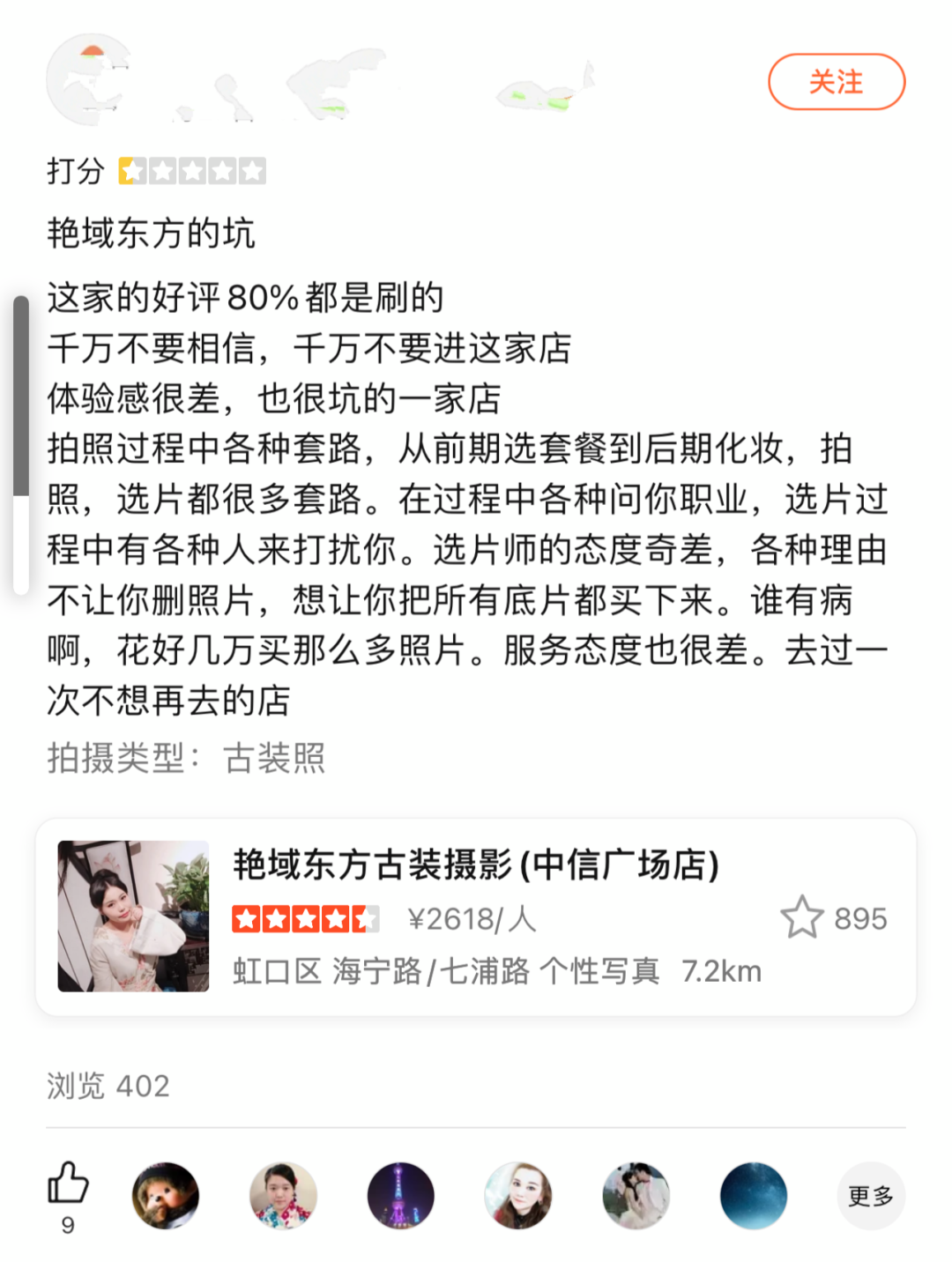Open the monkey doll avatar liker

click(x=166, y=1196)
